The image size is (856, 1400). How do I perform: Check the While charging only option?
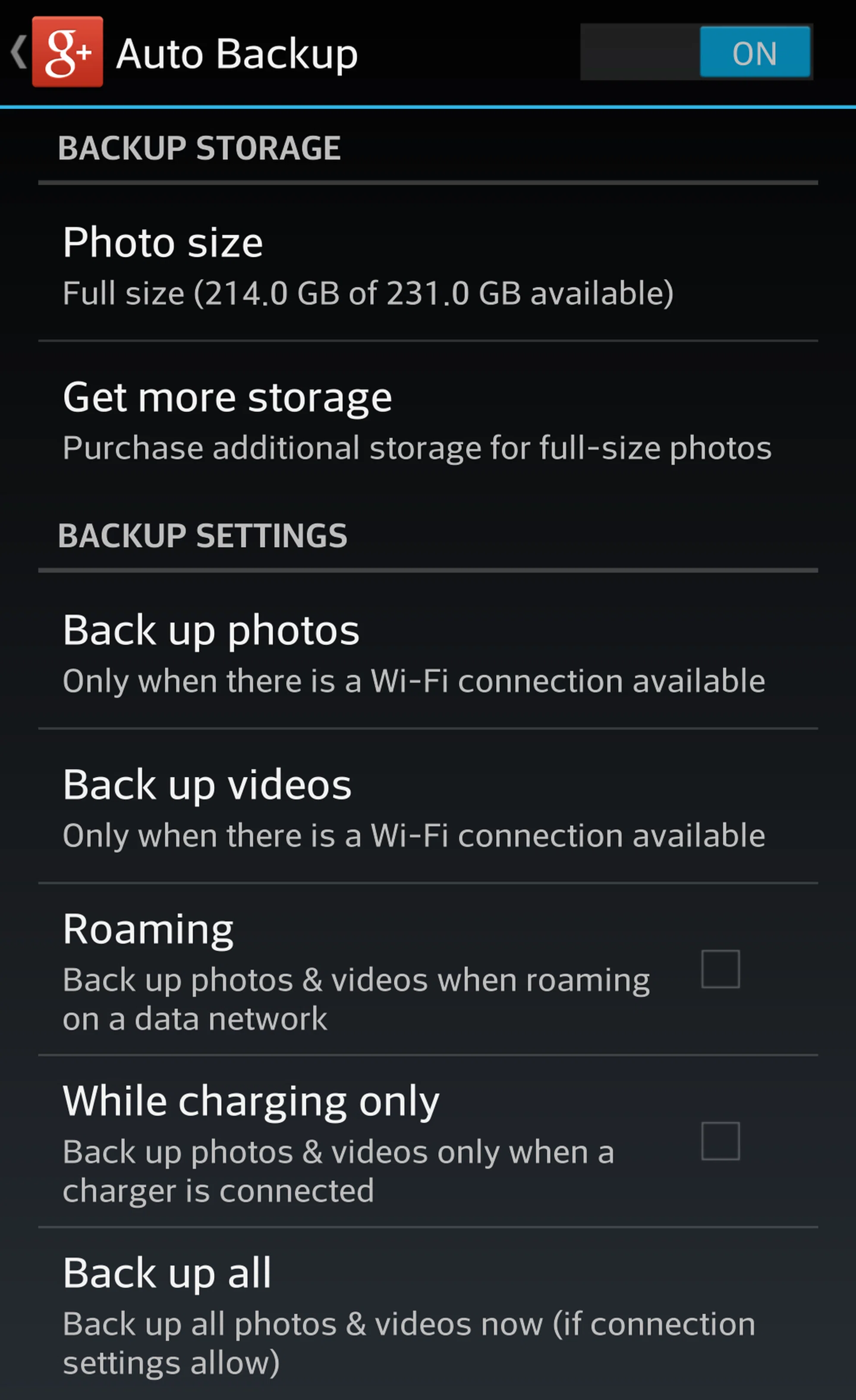(x=720, y=1141)
